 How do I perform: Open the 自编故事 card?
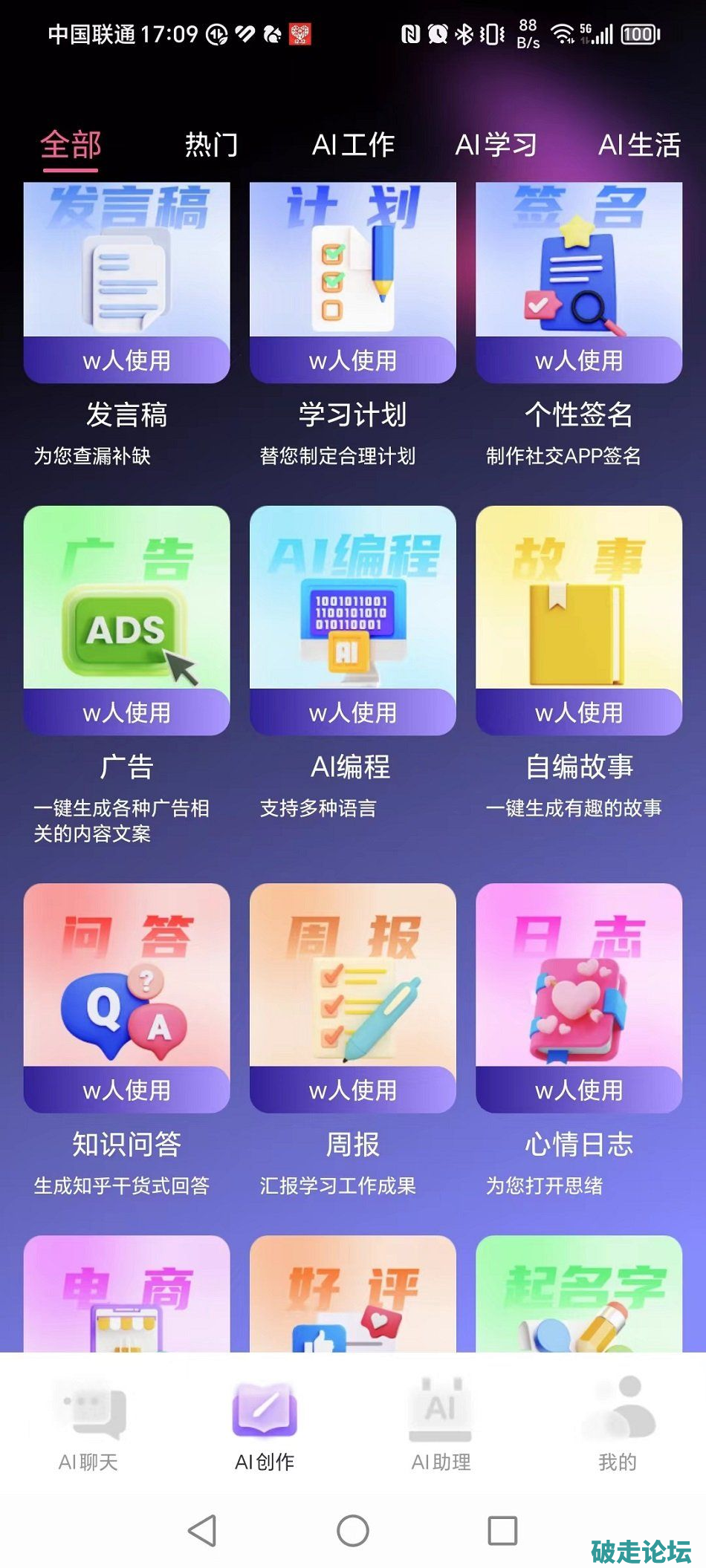(x=578, y=620)
